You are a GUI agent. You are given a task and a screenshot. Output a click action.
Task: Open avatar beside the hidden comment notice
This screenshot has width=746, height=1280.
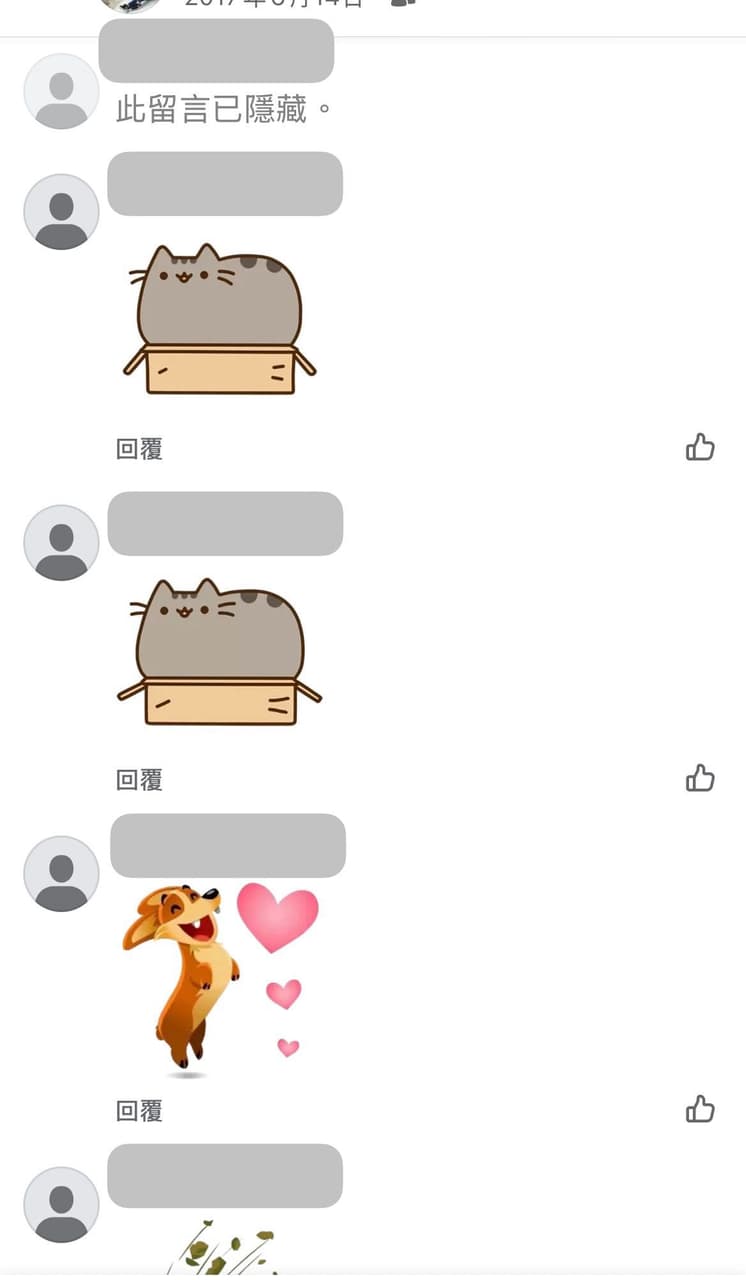(61, 91)
